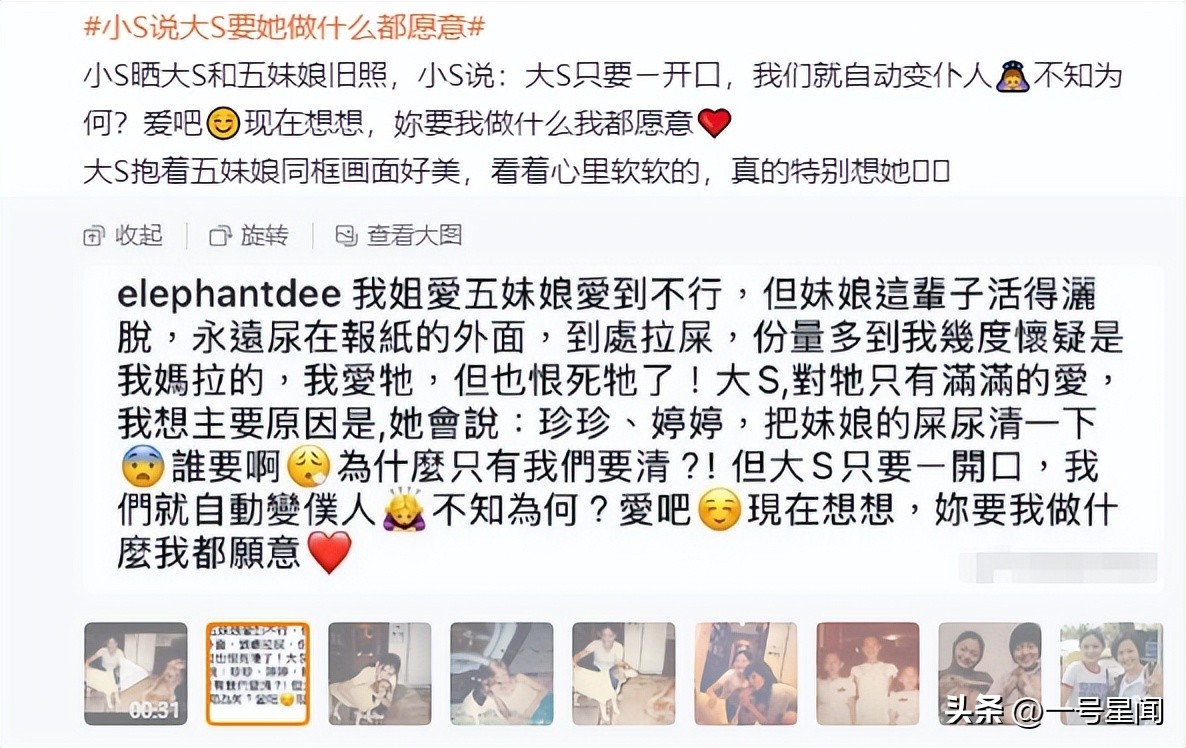Open the thumbnail of three girls in white dresses
1186x748 pixels.
tap(868, 673)
